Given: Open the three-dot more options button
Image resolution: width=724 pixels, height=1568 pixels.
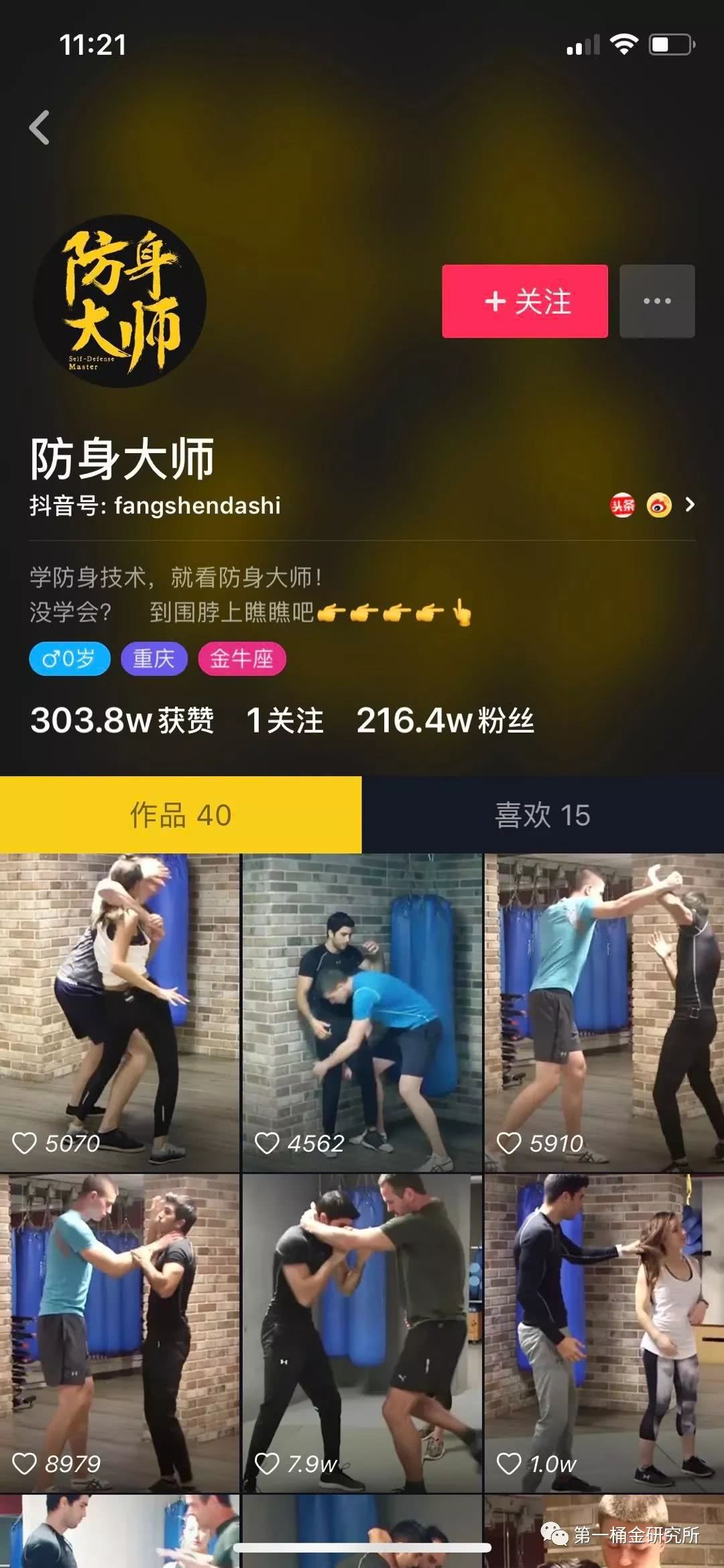Looking at the screenshot, I should click(657, 301).
